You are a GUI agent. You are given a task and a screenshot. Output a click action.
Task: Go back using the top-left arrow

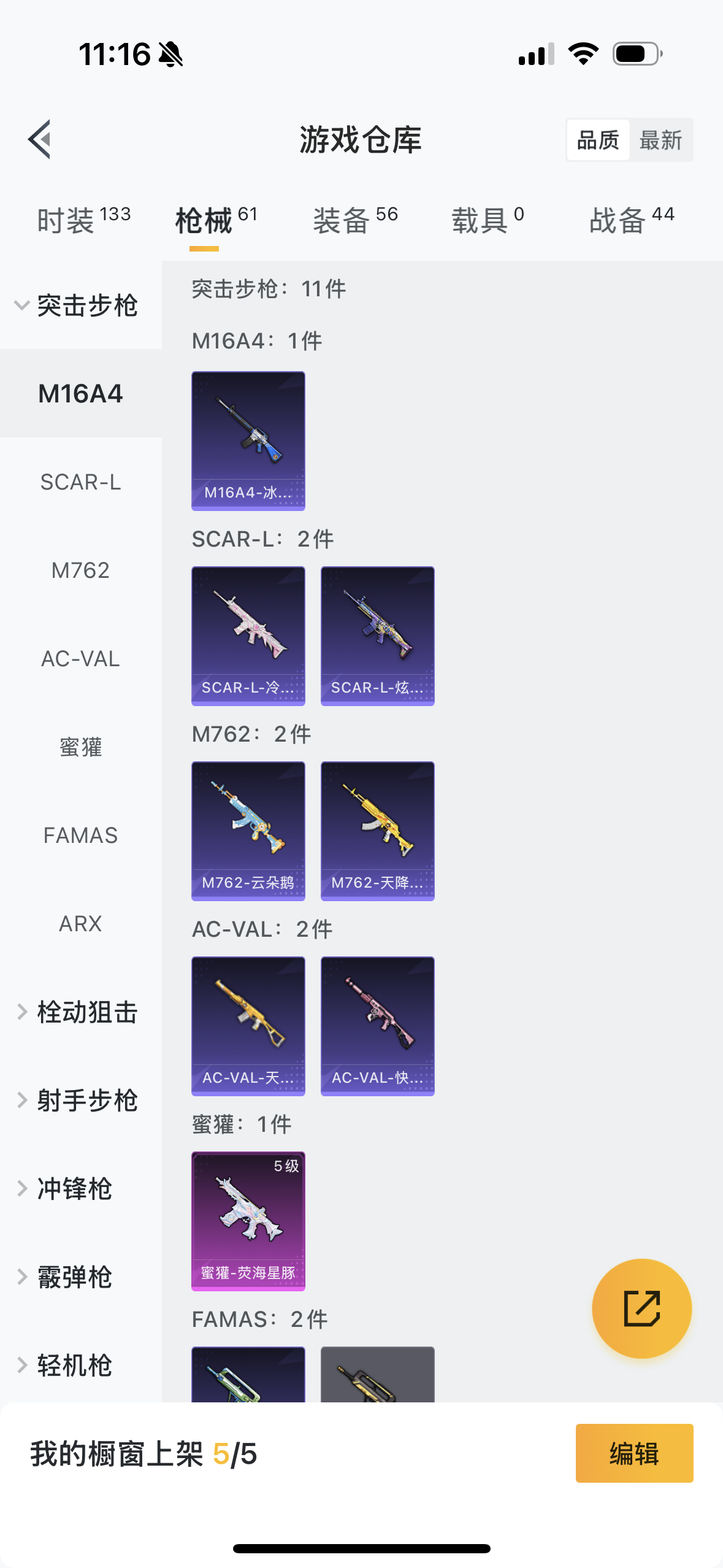[x=39, y=139]
